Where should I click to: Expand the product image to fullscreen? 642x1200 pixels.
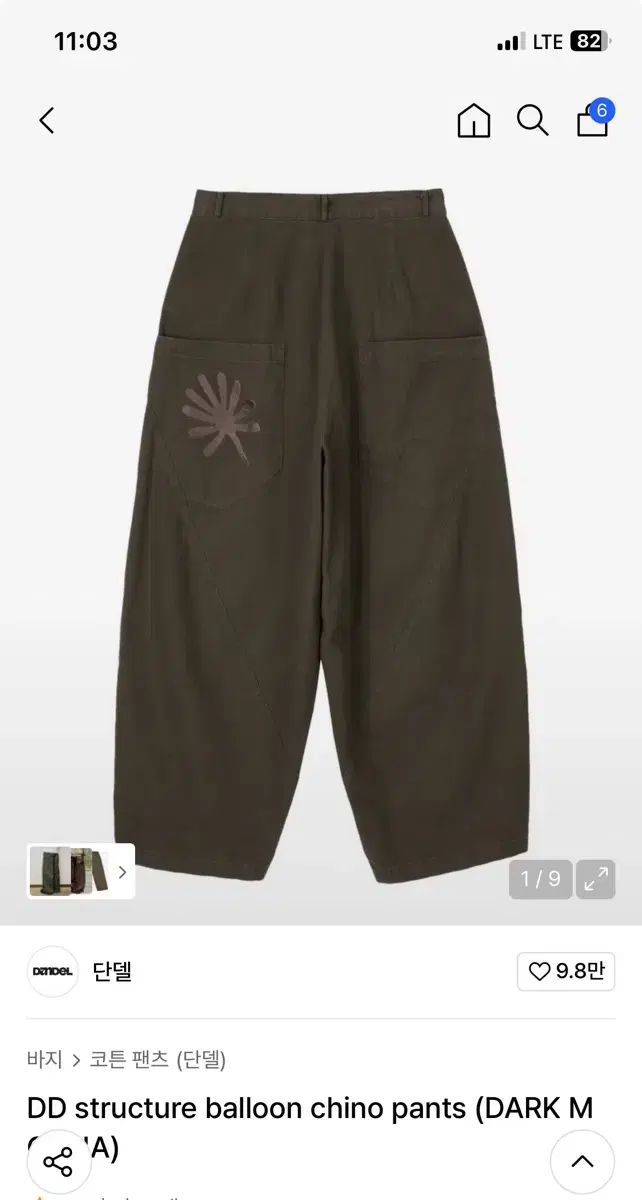pyautogui.click(x=596, y=879)
